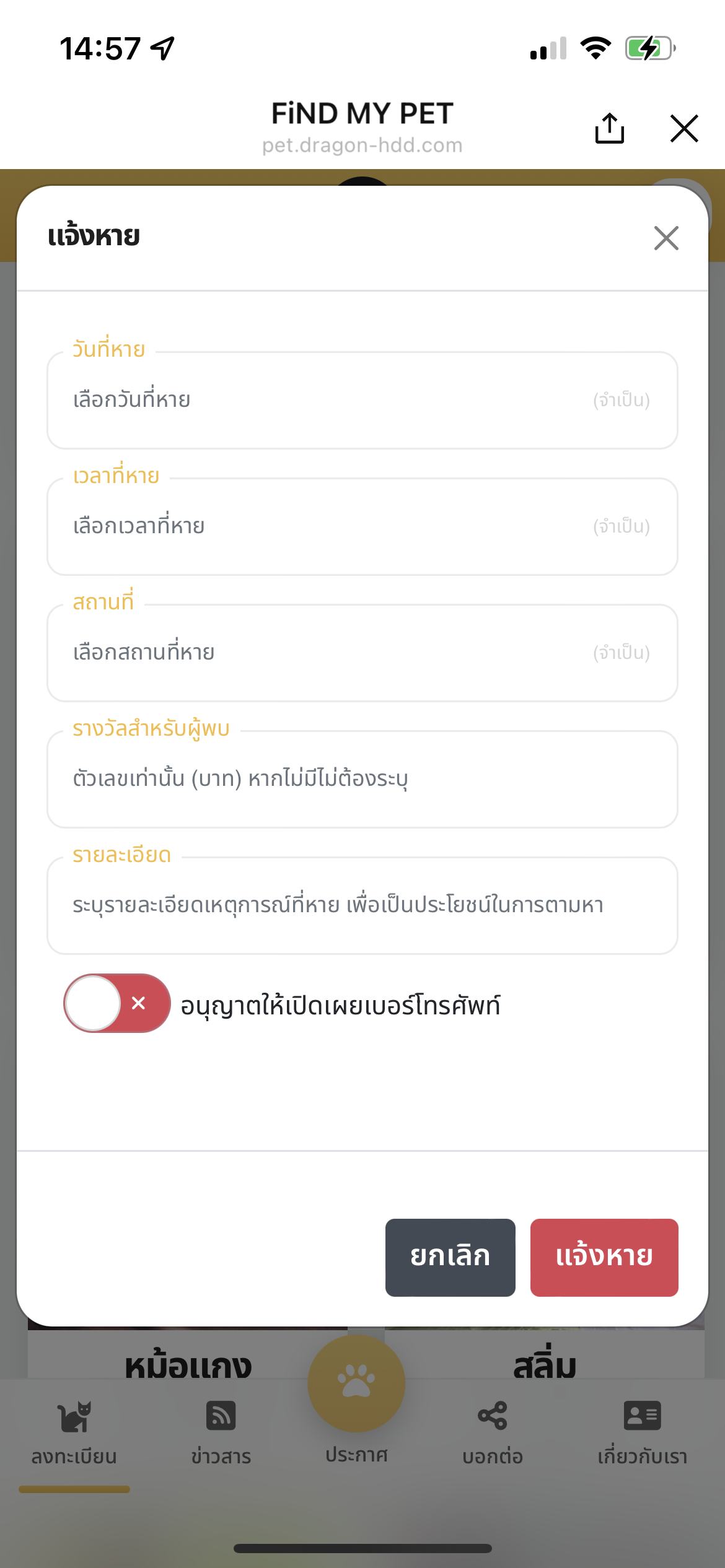This screenshot has height=1568, width=725.
Task: Focus the รายละเอียด details field
Action: [362, 905]
